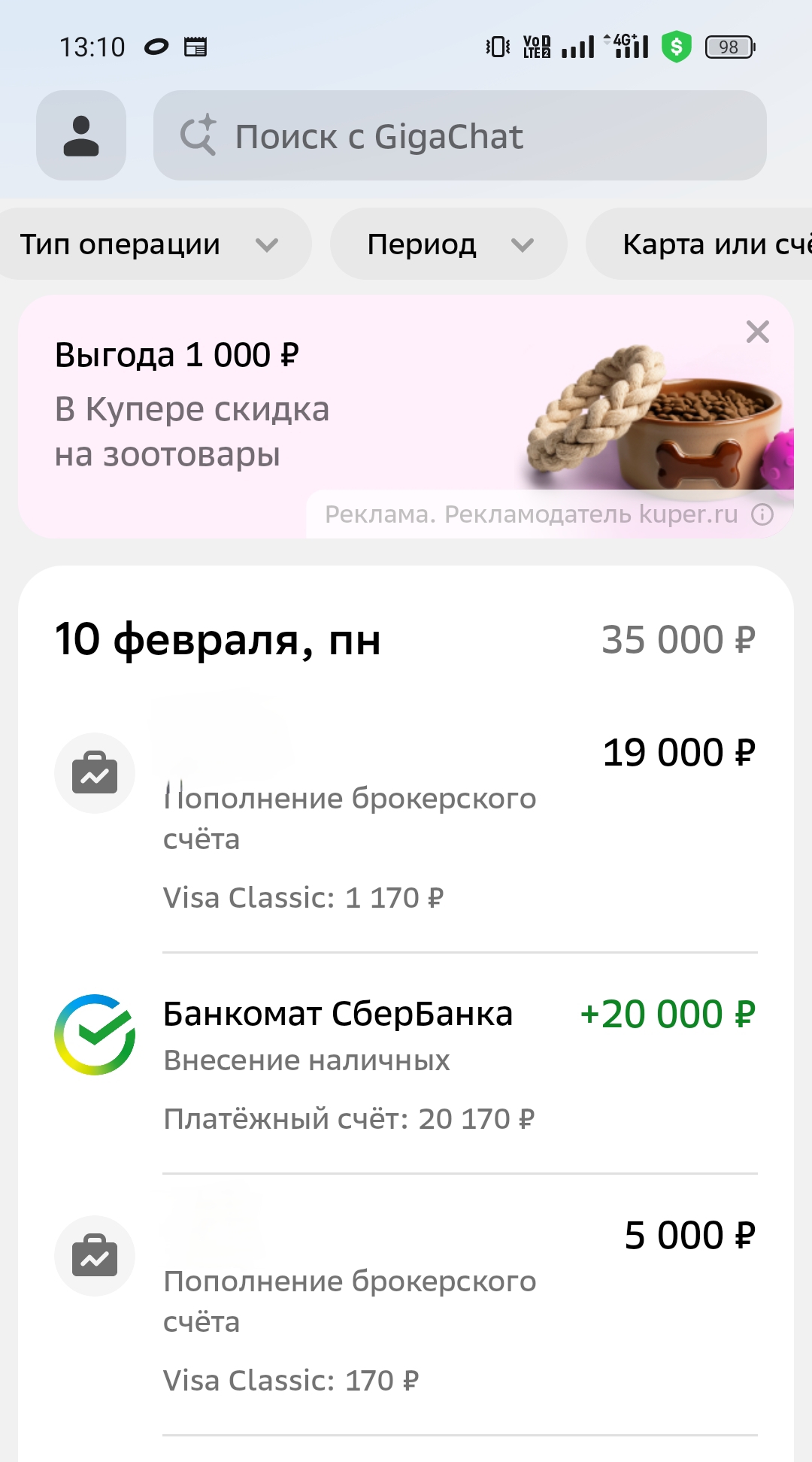Screen dimensions: 812x1462
Task: View ad info for kuper.ru
Action: (x=762, y=514)
